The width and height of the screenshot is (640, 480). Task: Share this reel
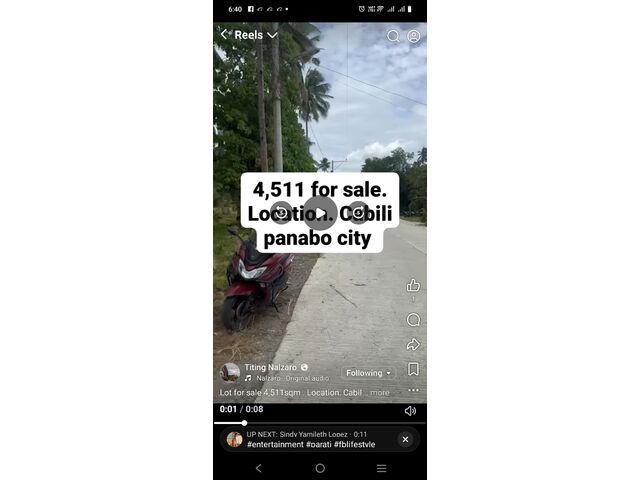pyautogui.click(x=413, y=345)
